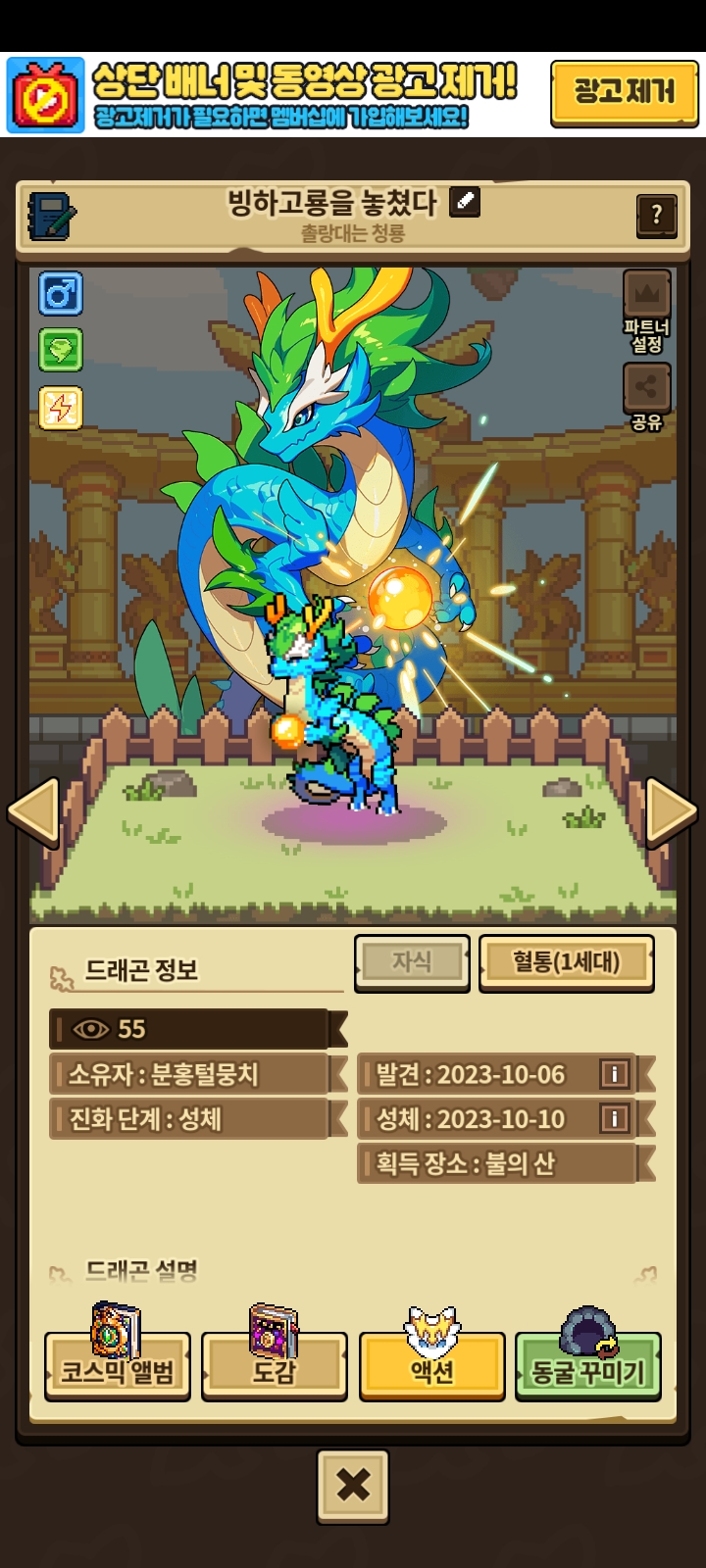Open the 코스믹 앨범
This screenshot has width=706, height=1568.
[x=118, y=1365]
